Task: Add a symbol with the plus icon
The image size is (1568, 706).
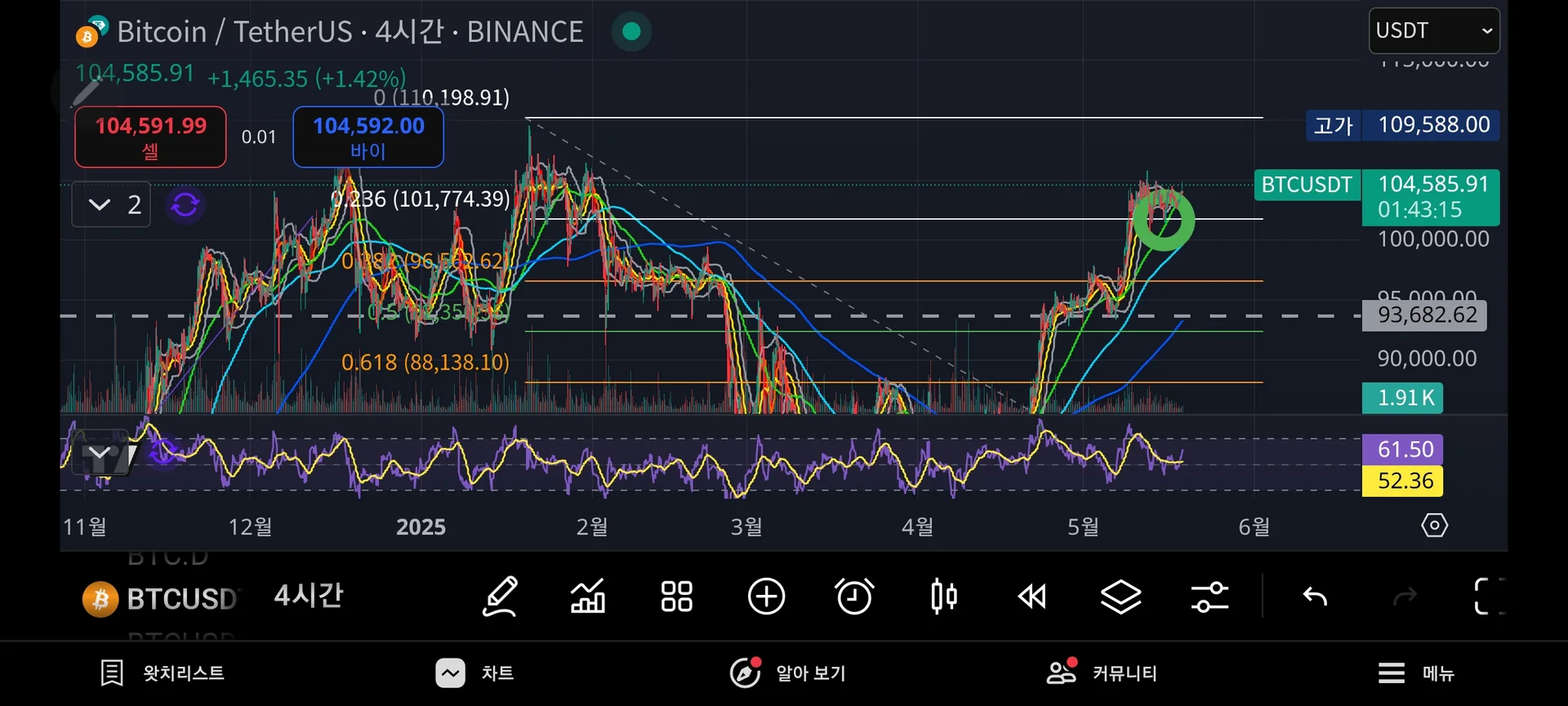Action: pyautogui.click(x=766, y=597)
